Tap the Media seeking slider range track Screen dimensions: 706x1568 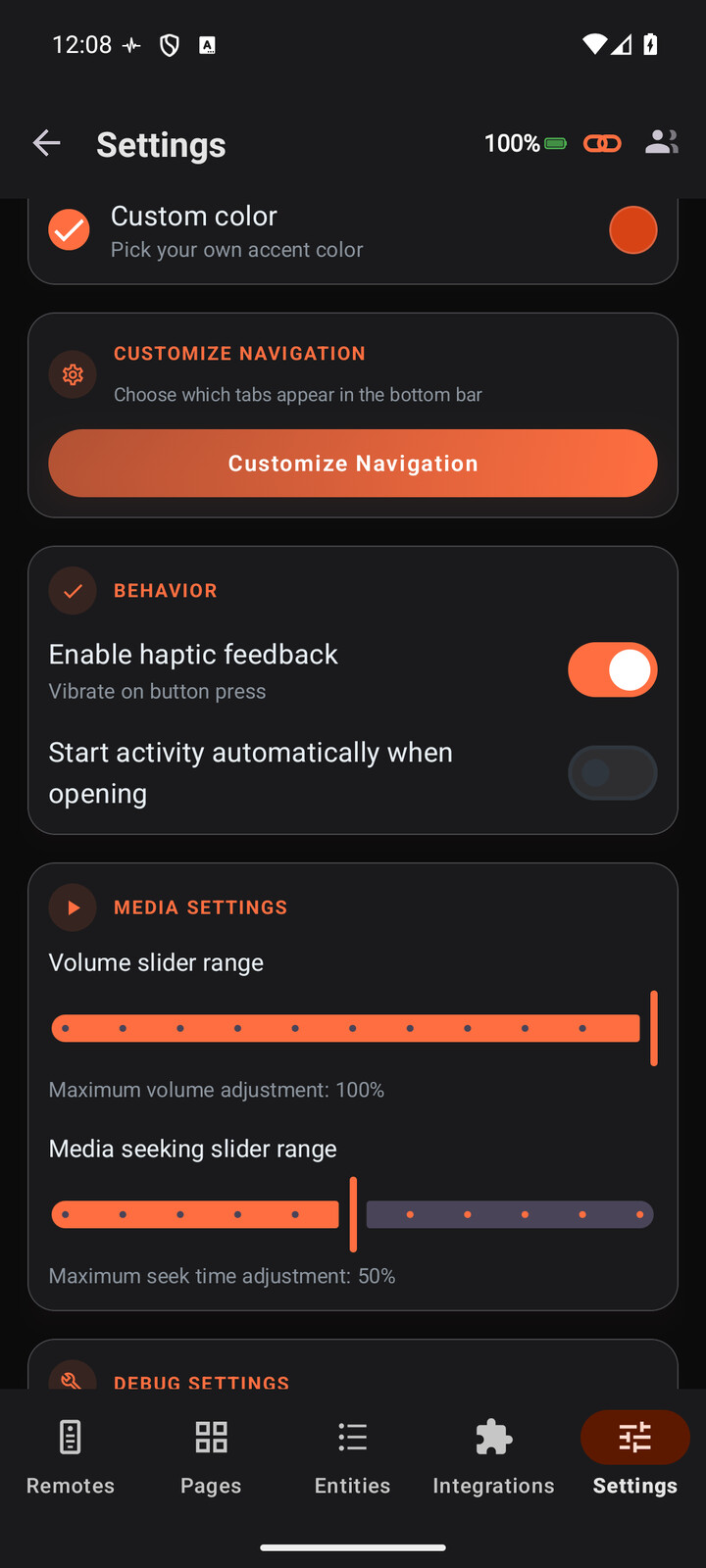353,1214
